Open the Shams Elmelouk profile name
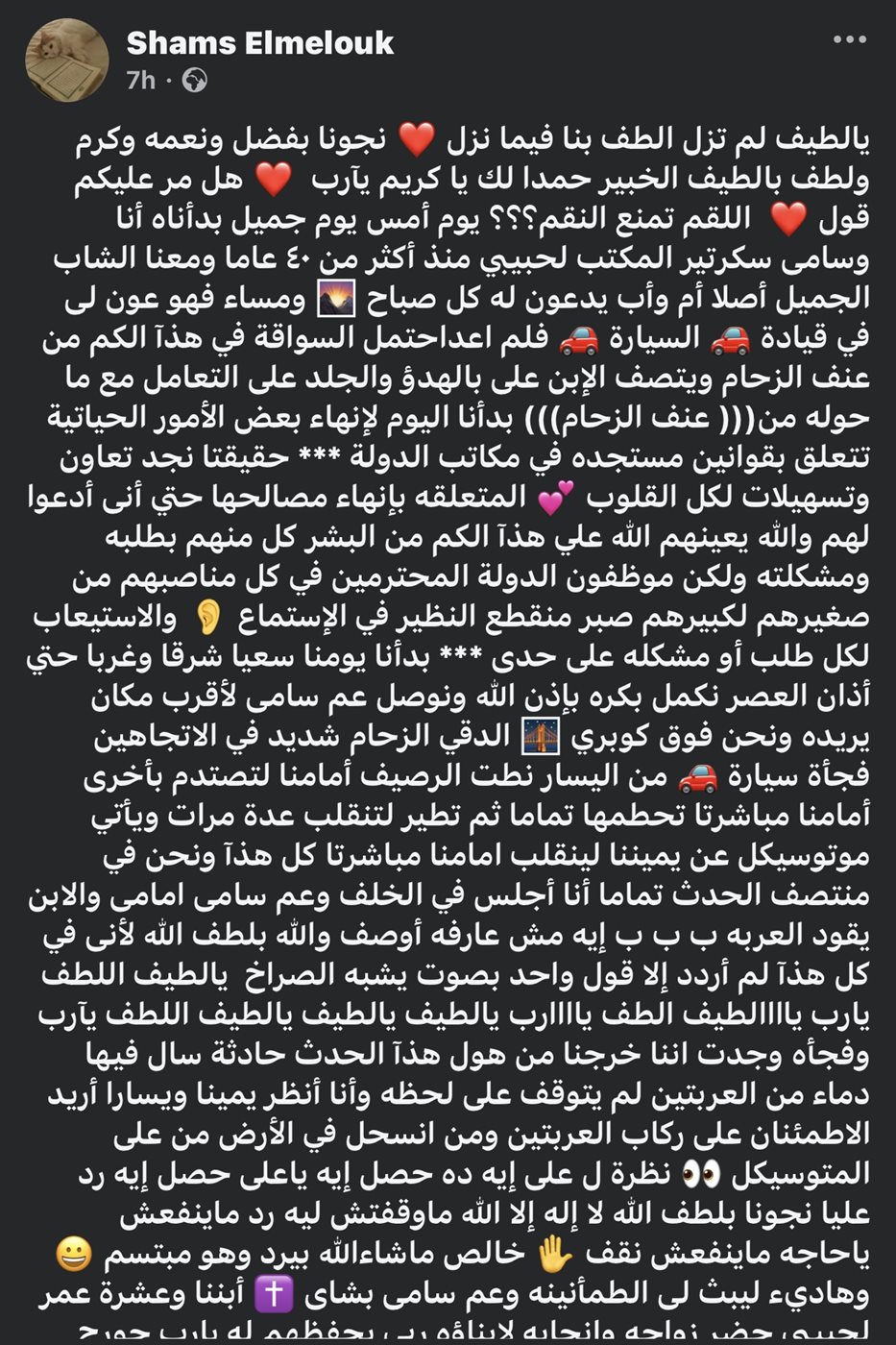Image resolution: width=896 pixels, height=1345 pixels. pos(259,43)
